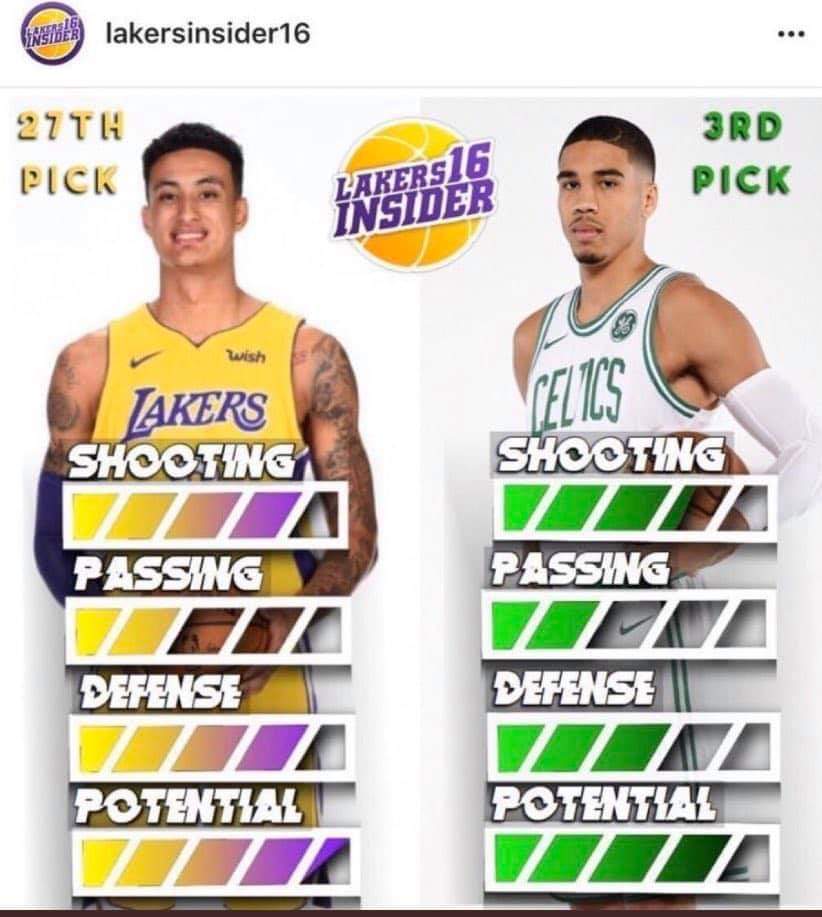Tap the Kuzma vs Tatum post image
Screen dimensions: 822x917
click(411, 500)
